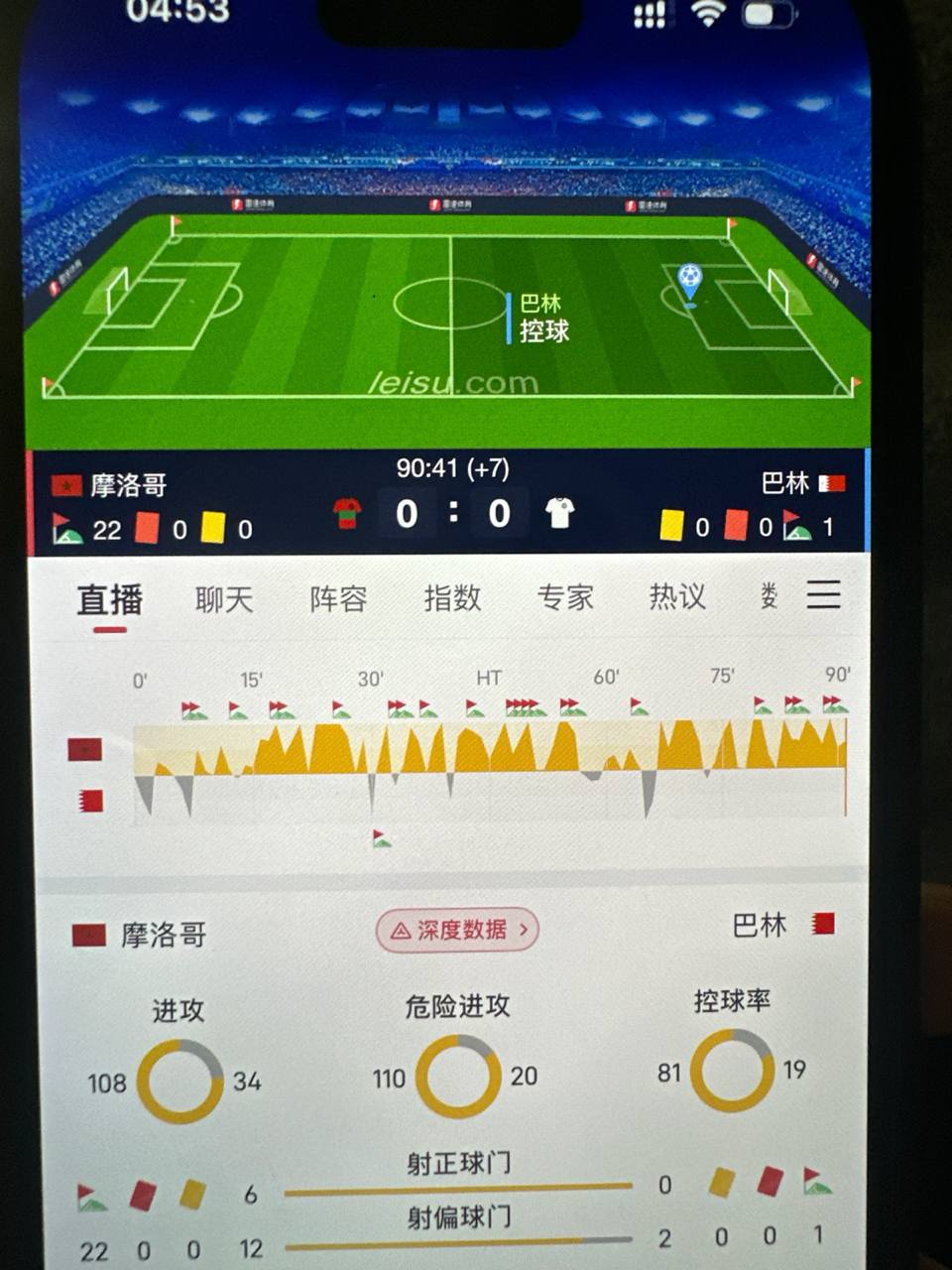Open the 聊天 chat tab
This screenshot has width=952, height=1270.
tap(224, 599)
